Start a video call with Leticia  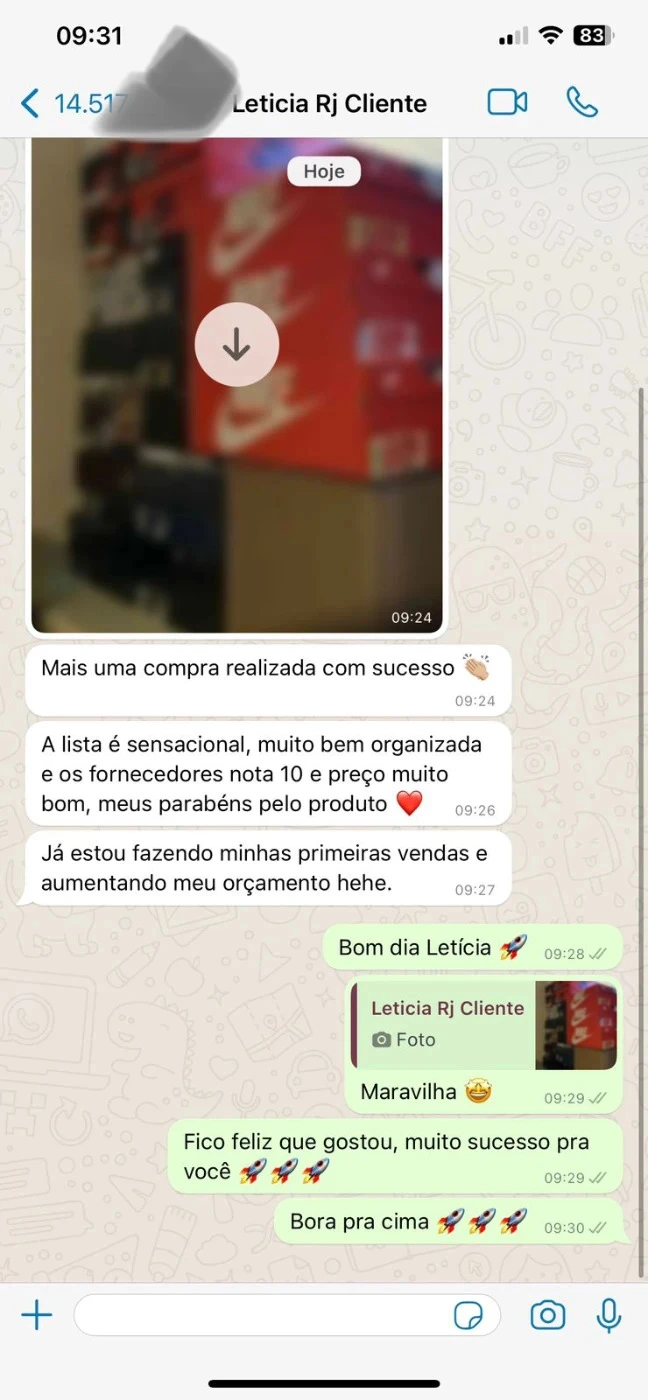pyautogui.click(x=507, y=102)
